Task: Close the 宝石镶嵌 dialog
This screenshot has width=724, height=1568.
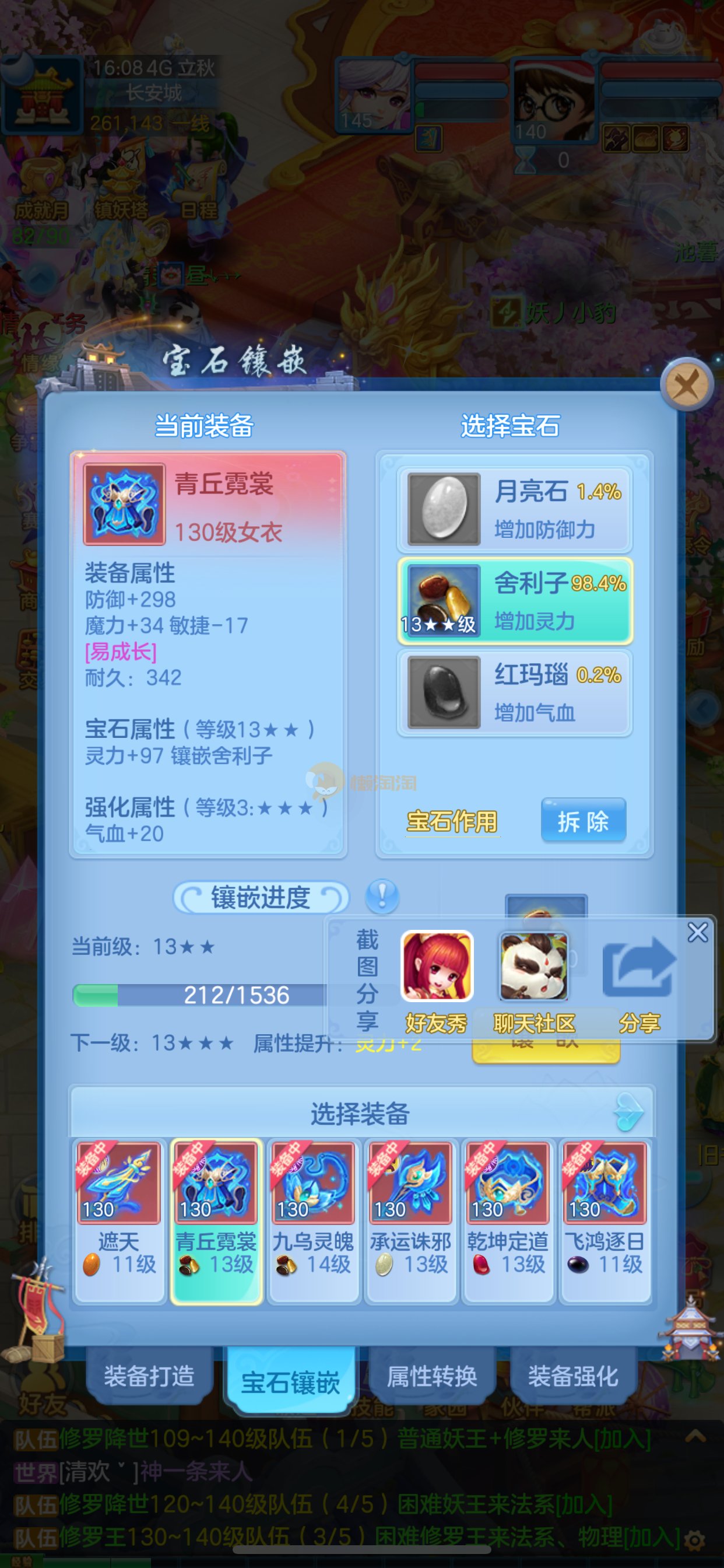Action: (686, 384)
